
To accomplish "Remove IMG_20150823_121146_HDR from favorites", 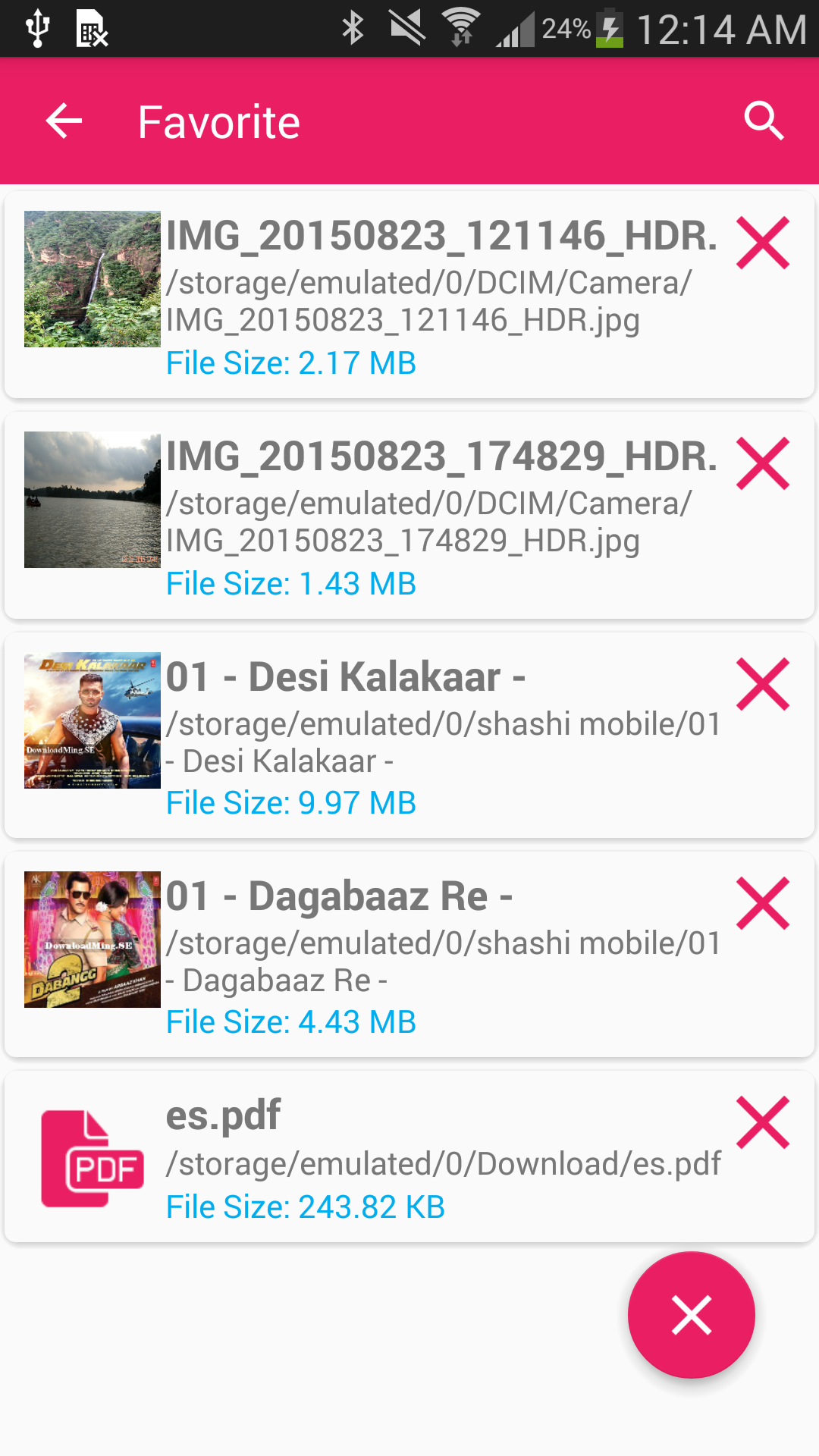I will click(764, 243).
